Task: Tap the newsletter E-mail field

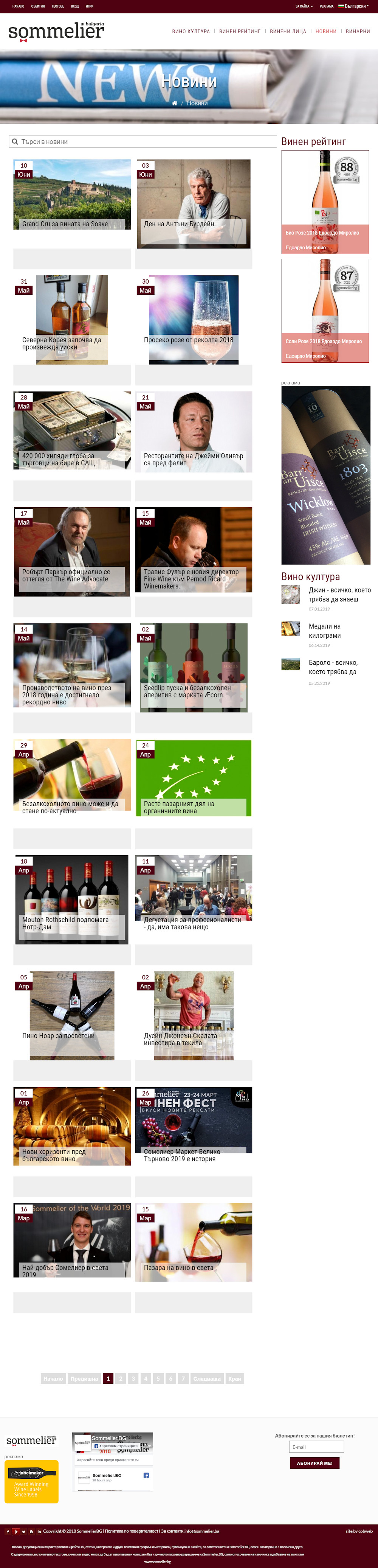Action: click(316, 1447)
